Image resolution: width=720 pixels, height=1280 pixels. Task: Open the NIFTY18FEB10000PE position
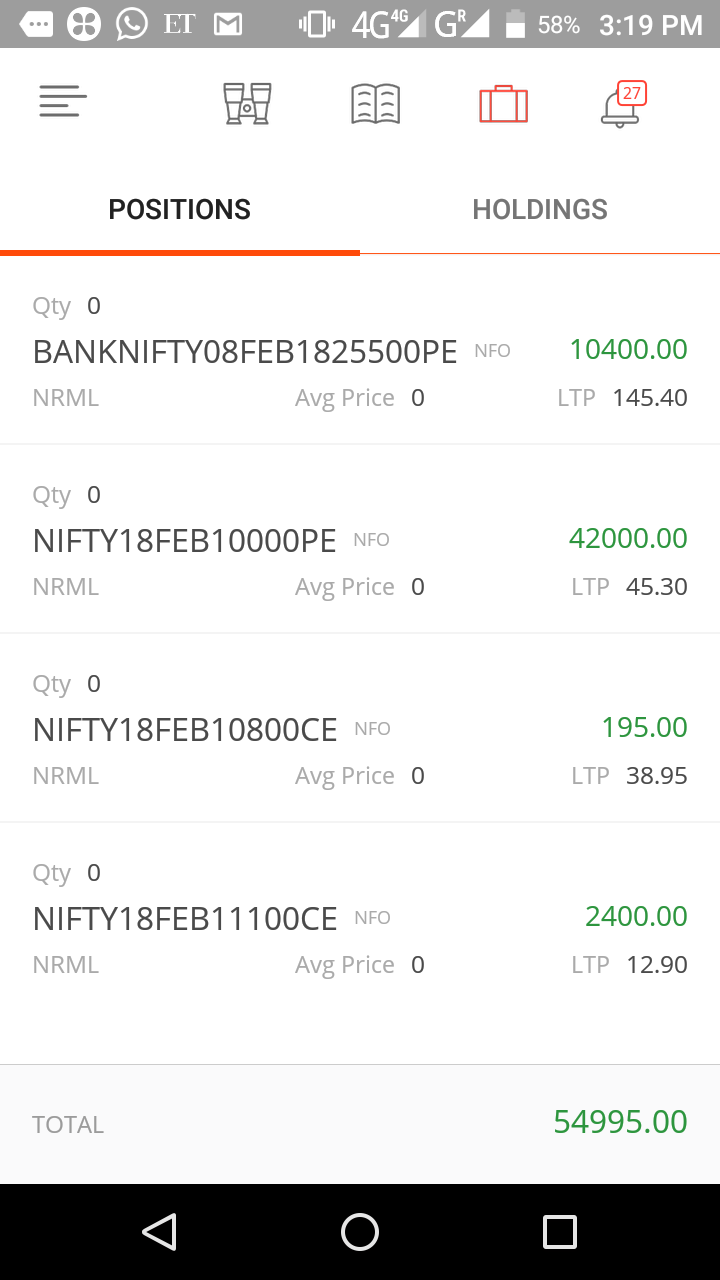click(360, 539)
